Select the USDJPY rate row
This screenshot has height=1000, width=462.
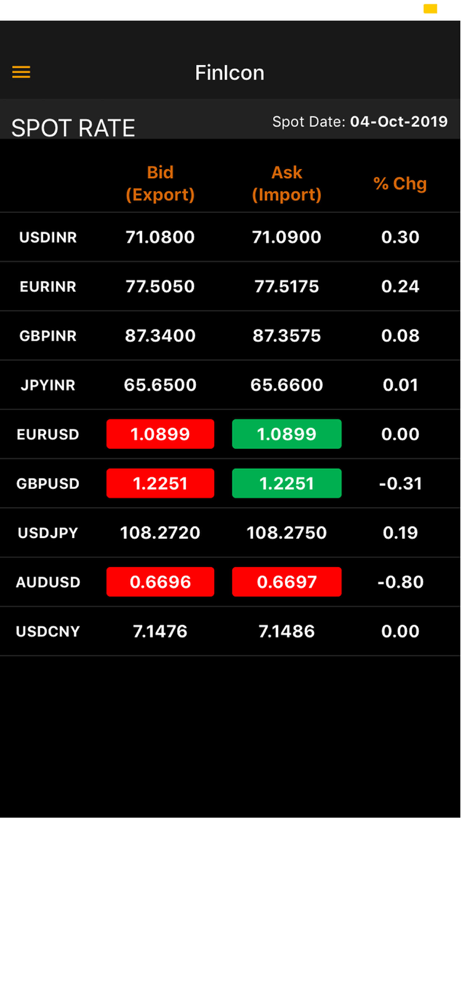click(230, 533)
